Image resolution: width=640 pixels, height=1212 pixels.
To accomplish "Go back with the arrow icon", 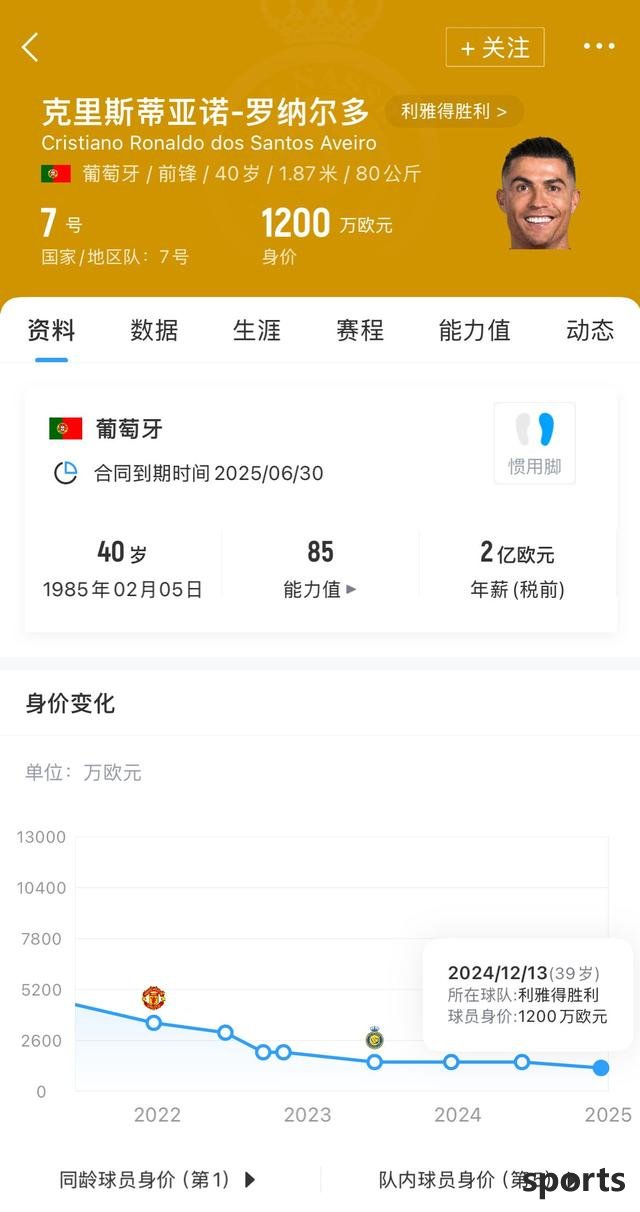I will (x=30, y=47).
